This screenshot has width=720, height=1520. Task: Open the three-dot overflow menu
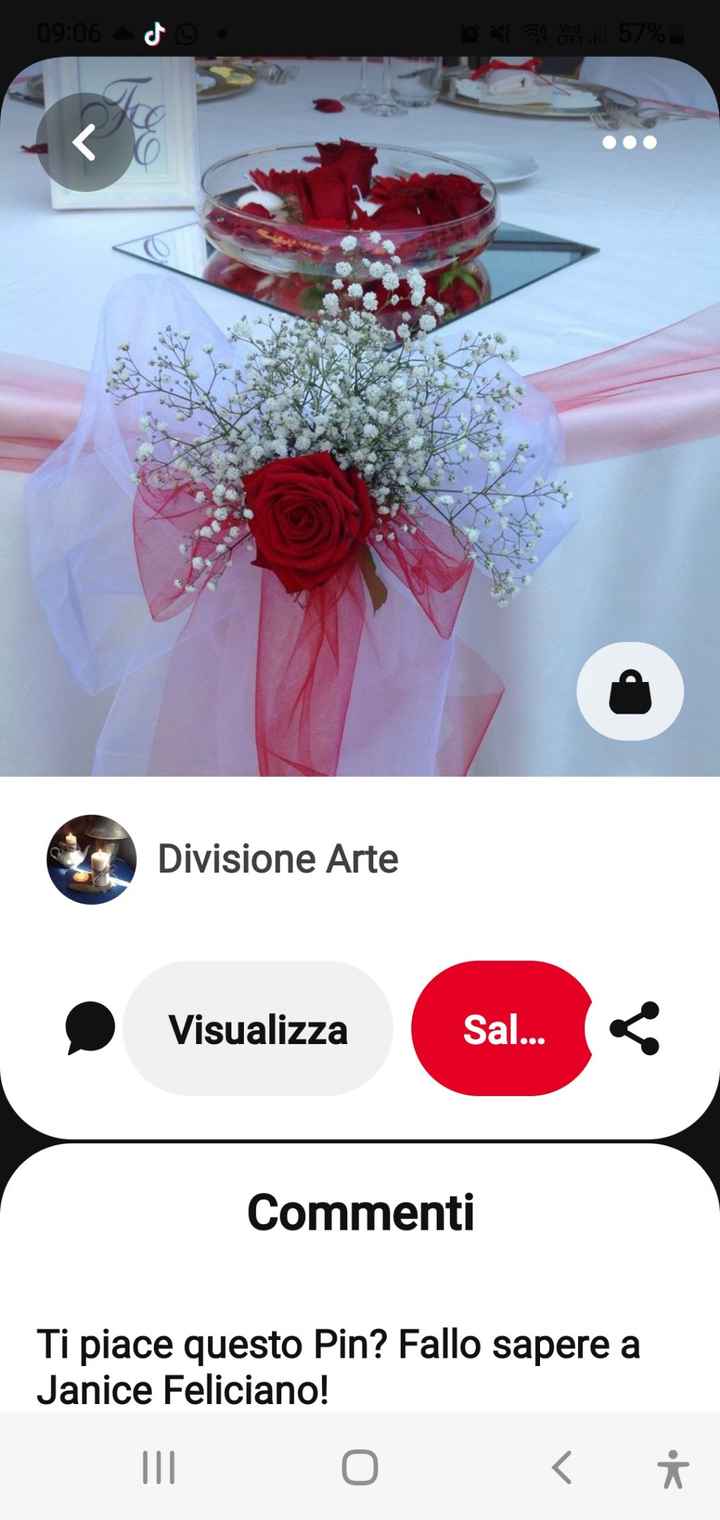[629, 142]
